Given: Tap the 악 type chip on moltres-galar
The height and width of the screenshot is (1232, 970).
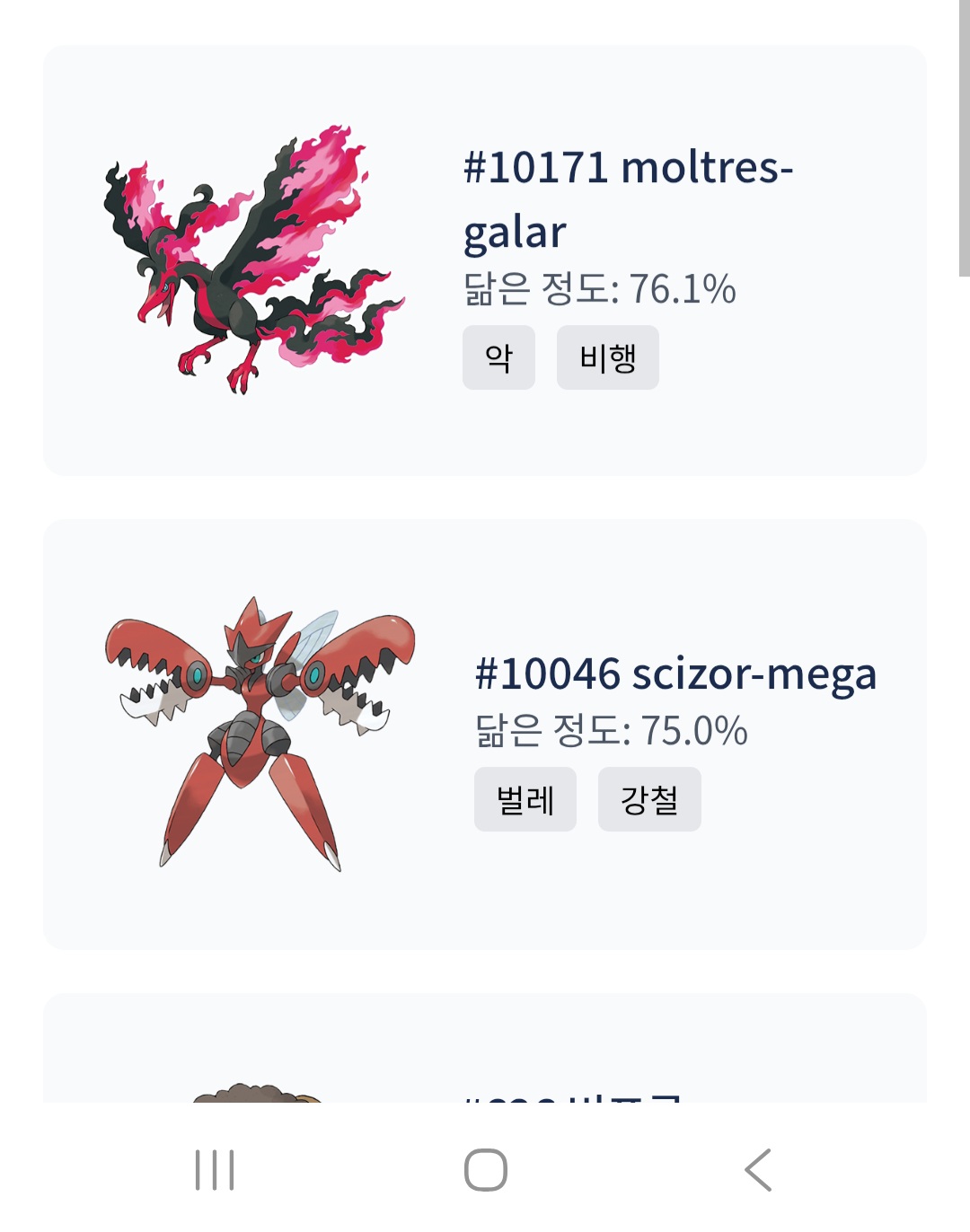Looking at the screenshot, I should click(x=498, y=357).
